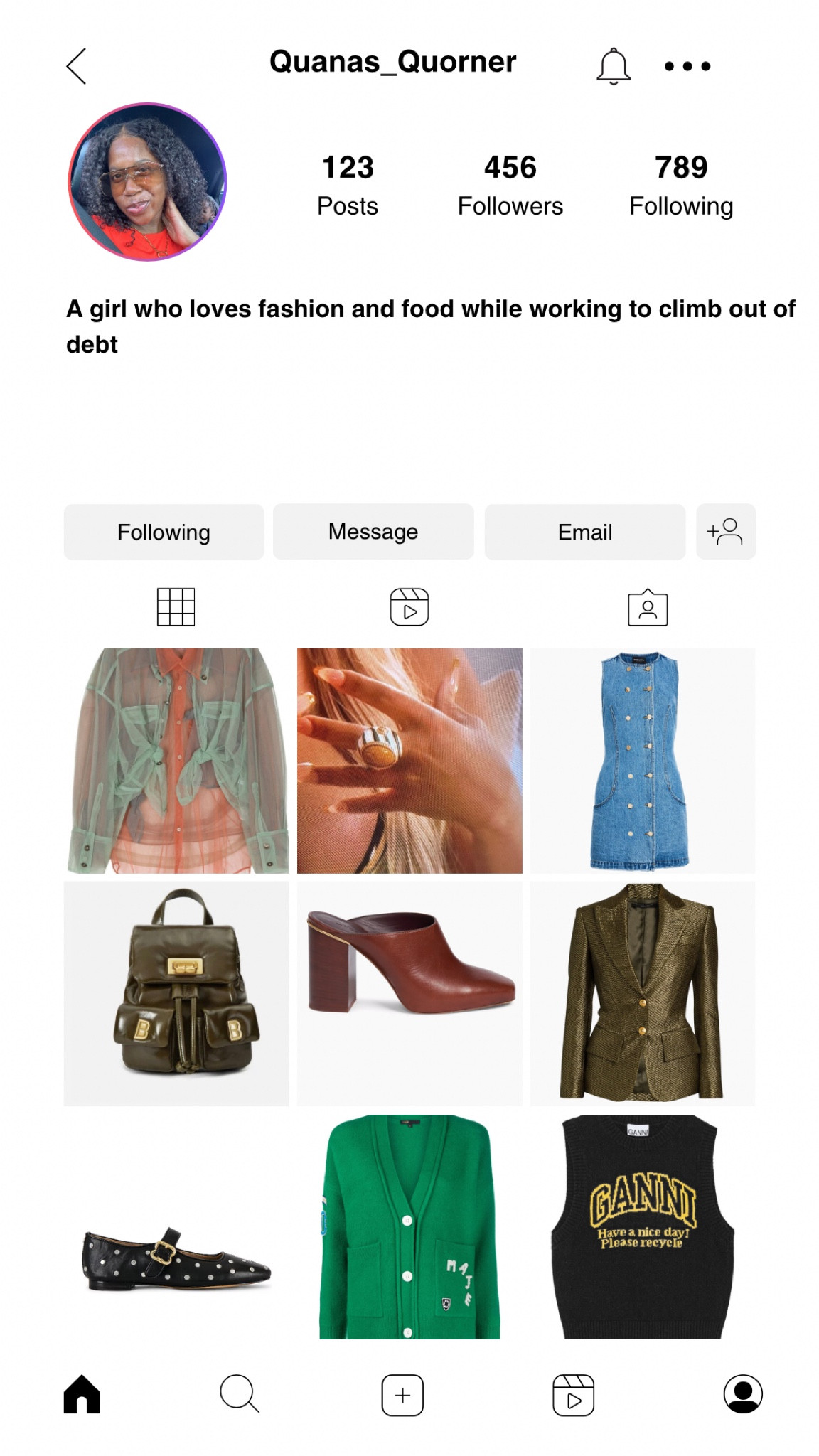The height and width of the screenshot is (1456, 819).
Task: Open the three-dot overflow menu
Action: point(687,67)
